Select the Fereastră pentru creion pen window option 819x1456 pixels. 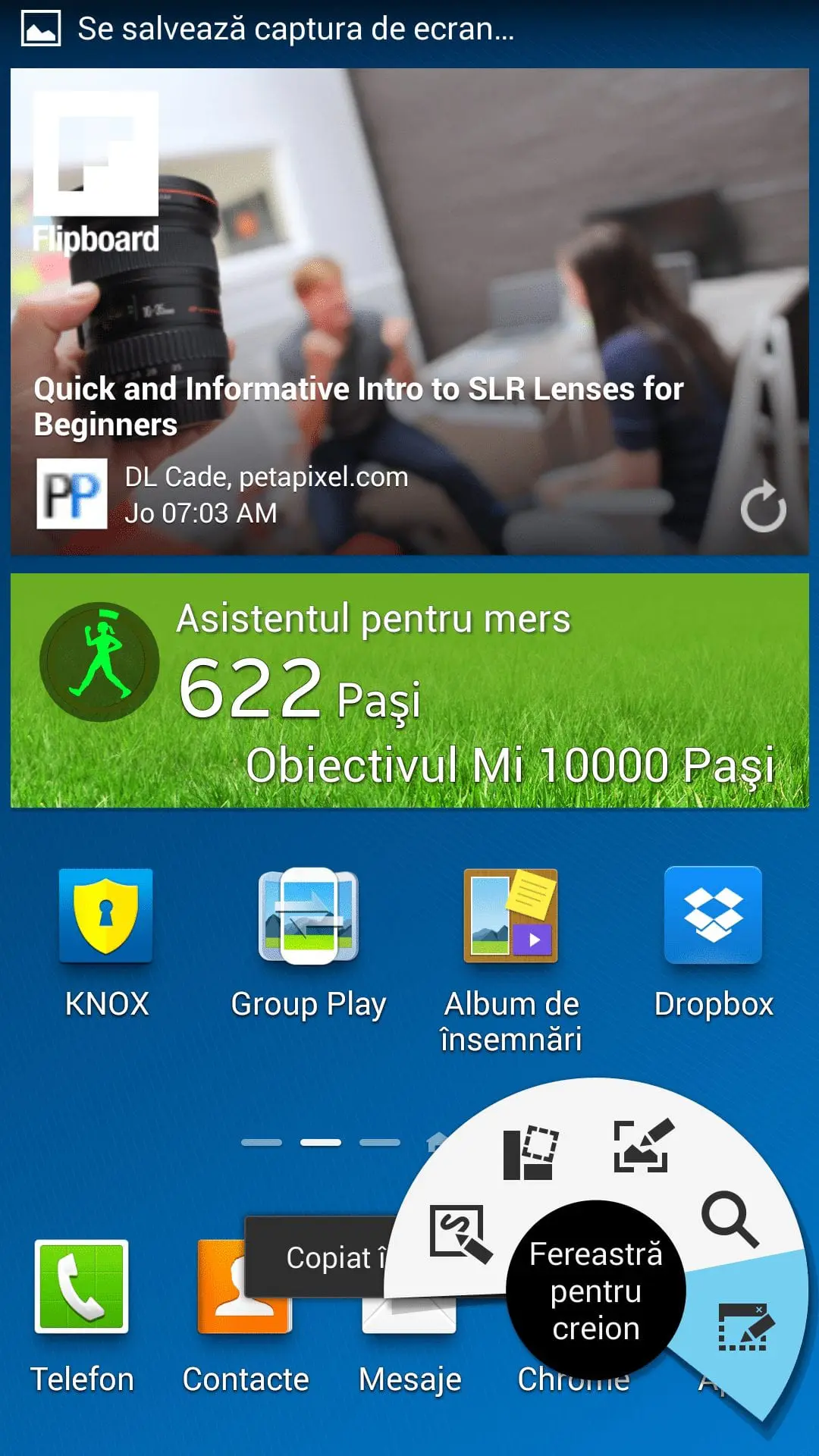742,1327
